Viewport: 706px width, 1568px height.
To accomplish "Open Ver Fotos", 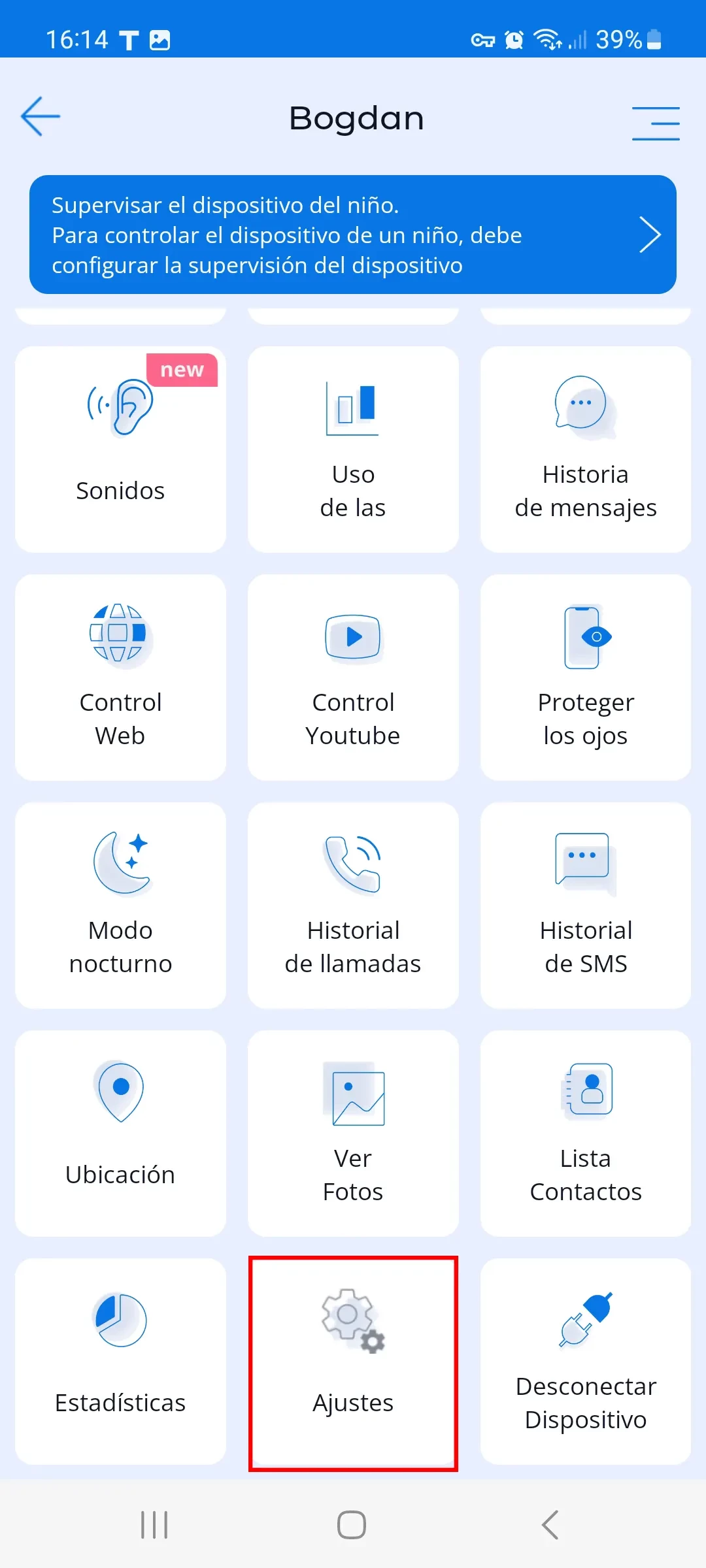I will [353, 1134].
